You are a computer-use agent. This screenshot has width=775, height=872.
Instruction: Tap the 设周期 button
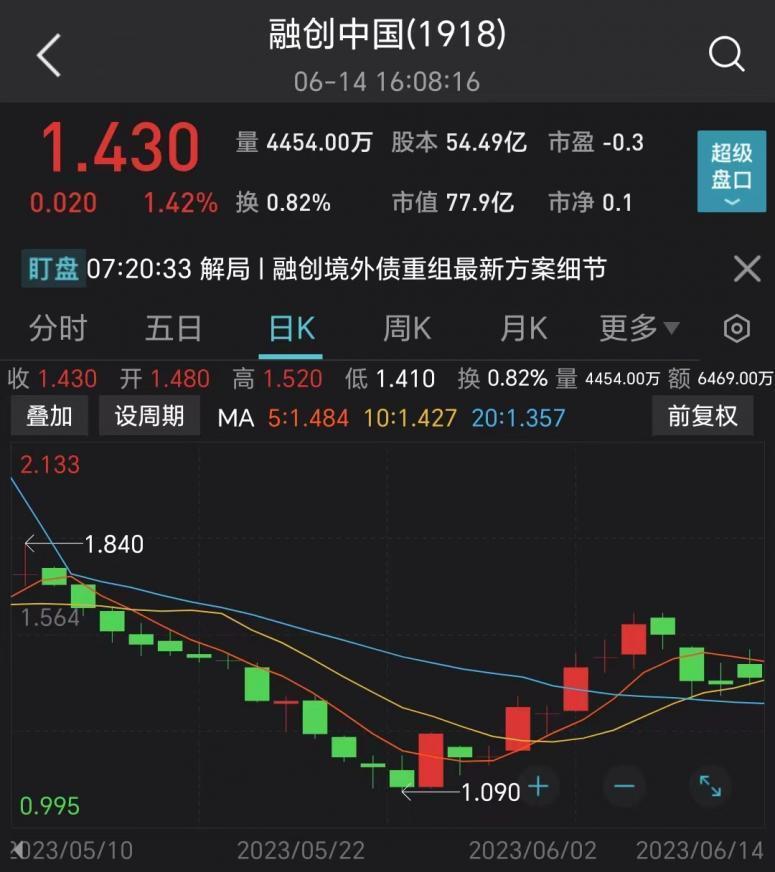150,416
